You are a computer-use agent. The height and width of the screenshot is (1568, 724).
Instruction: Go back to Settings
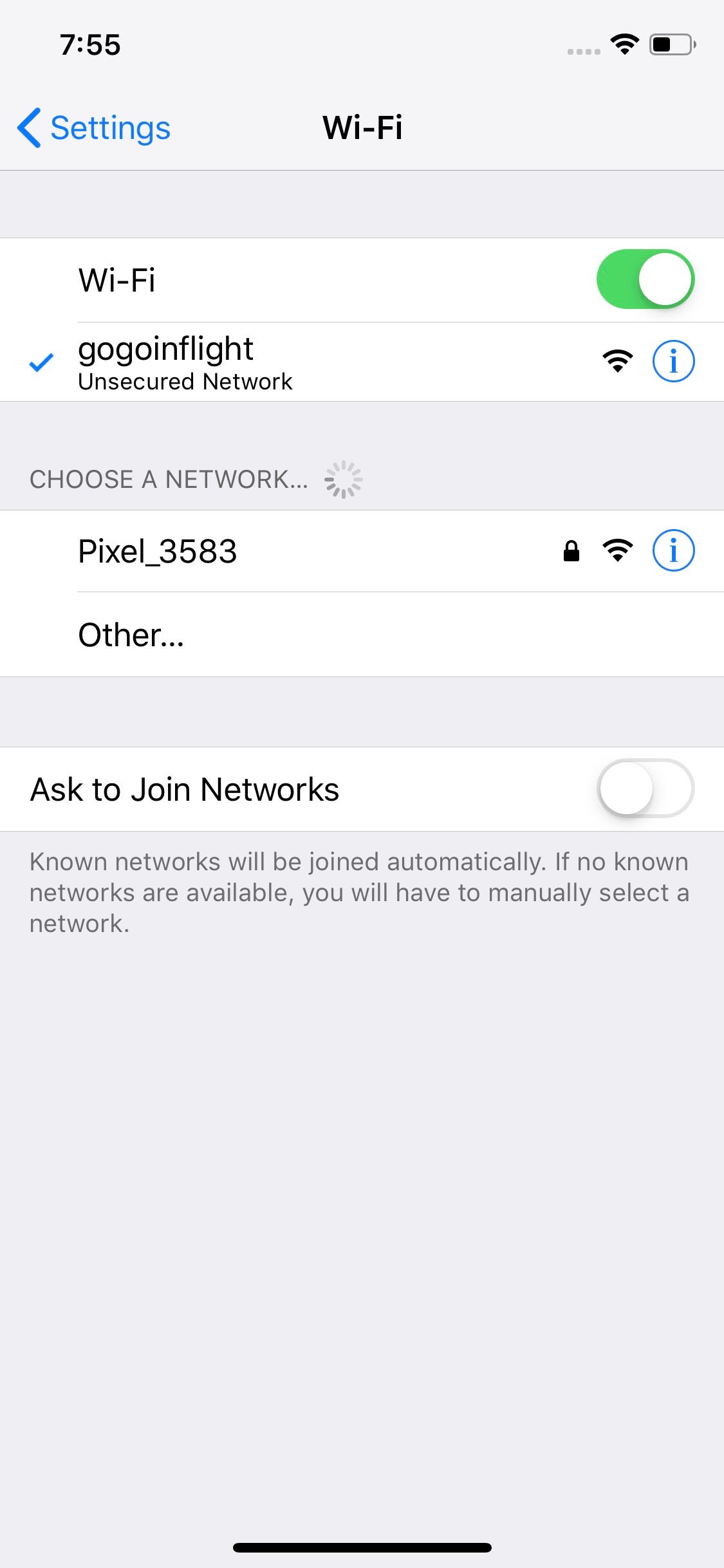[94, 127]
